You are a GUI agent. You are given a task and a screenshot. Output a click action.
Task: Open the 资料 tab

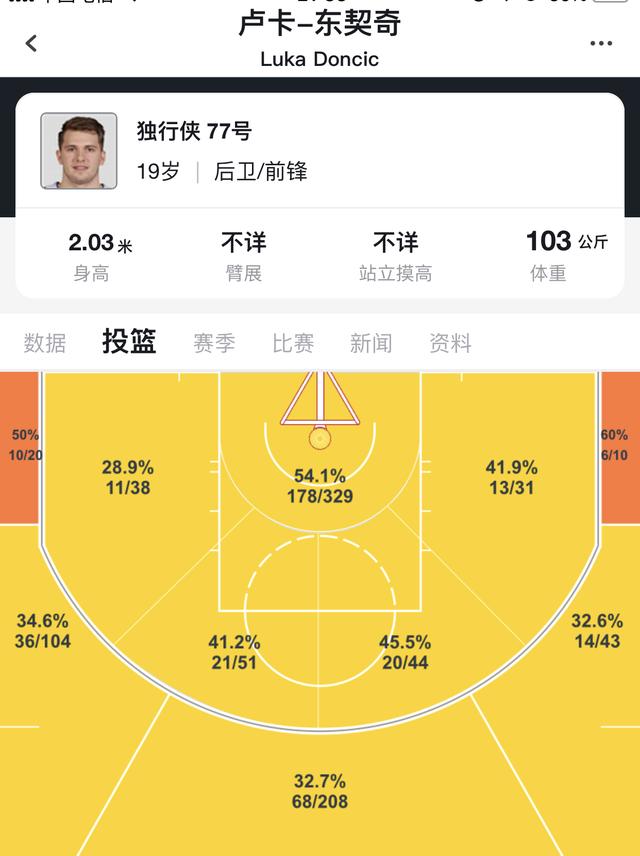coord(450,343)
